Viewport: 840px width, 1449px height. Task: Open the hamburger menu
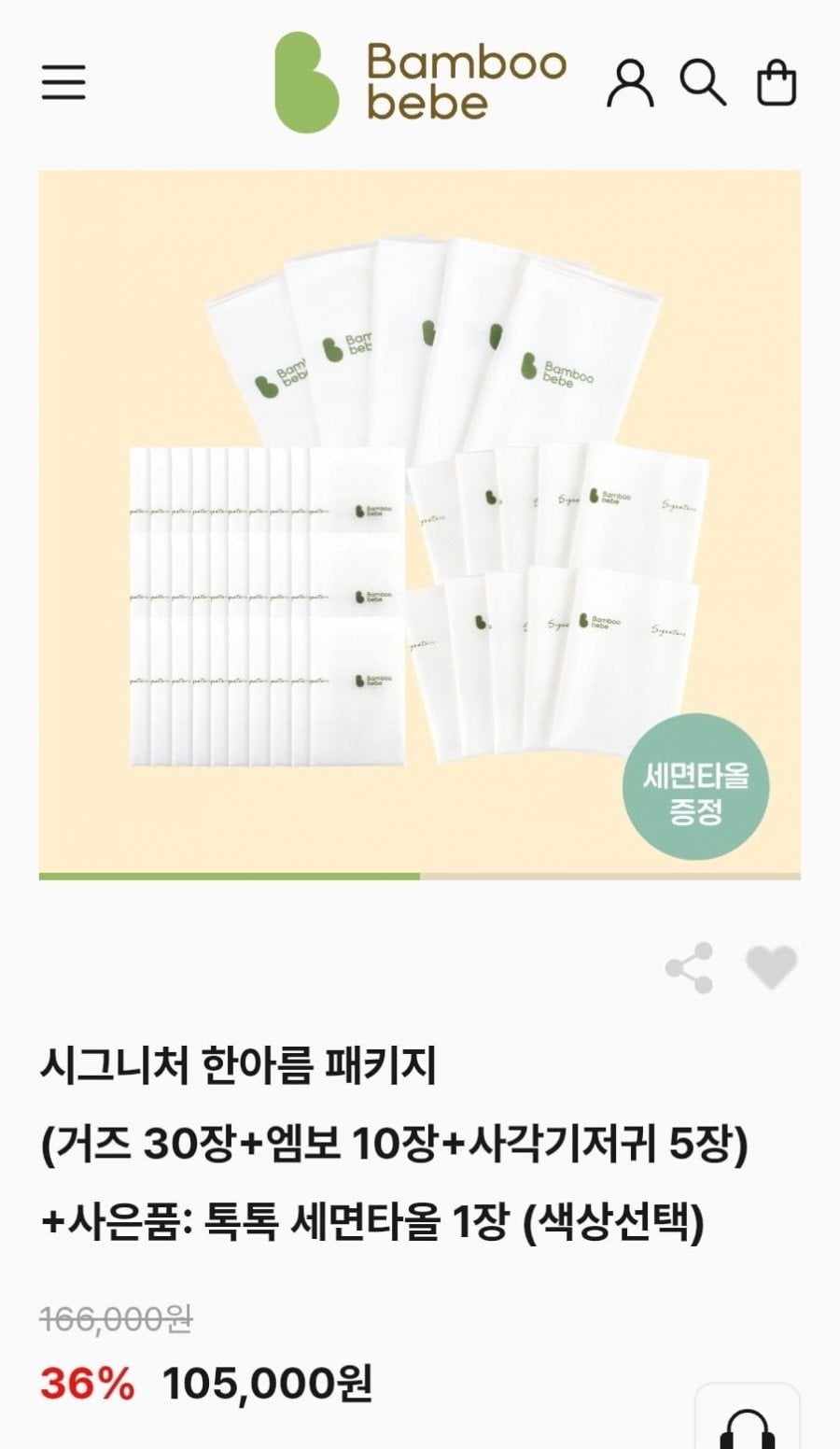[63, 82]
